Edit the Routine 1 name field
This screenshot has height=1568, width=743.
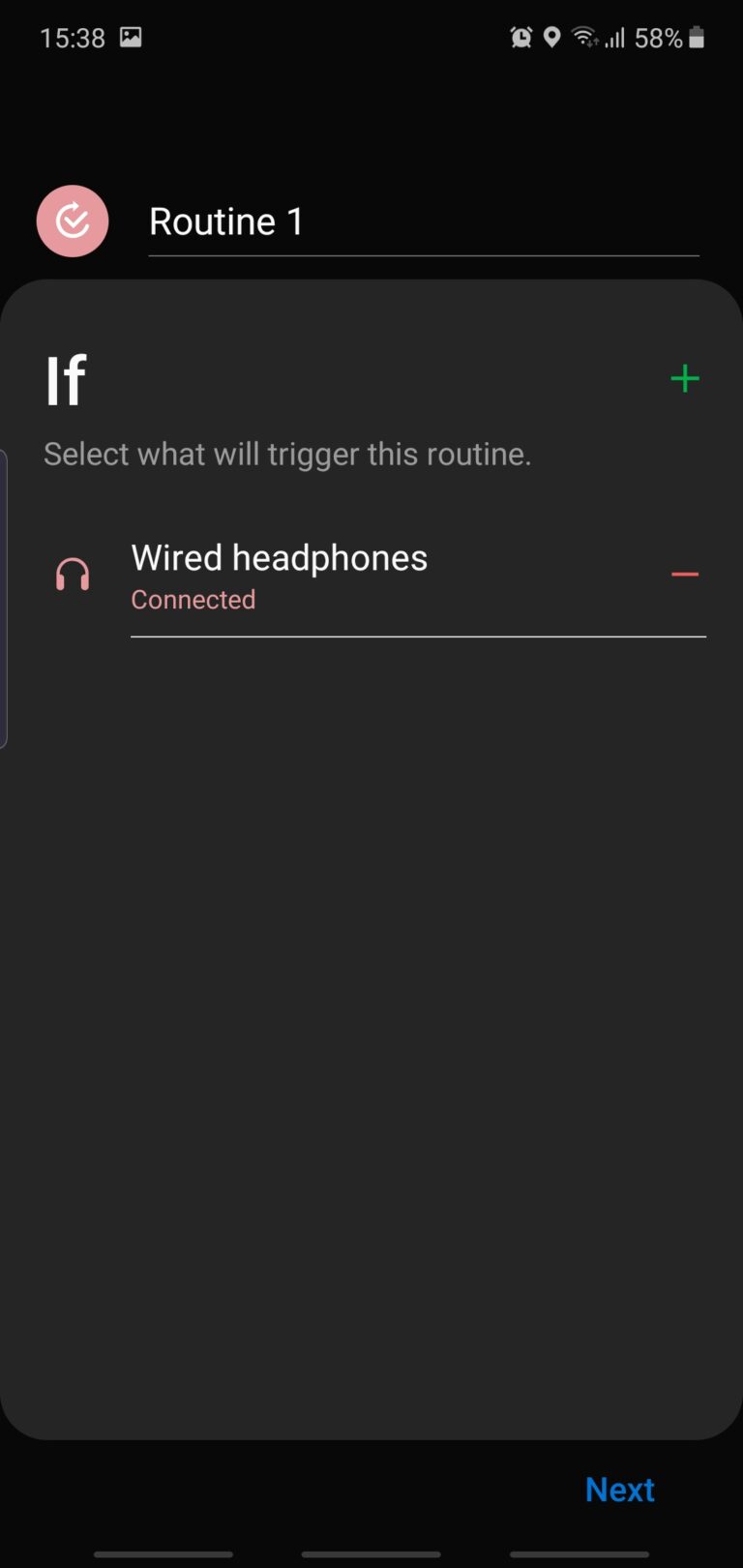pos(422,222)
